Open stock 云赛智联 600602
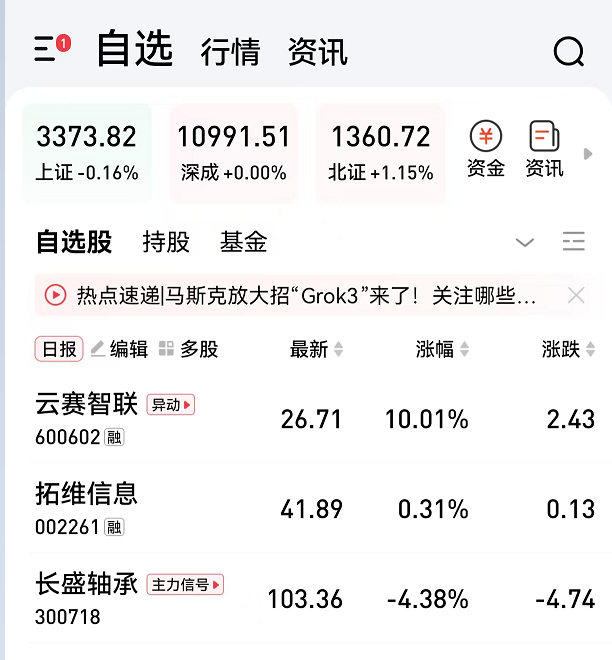Image resolution: width=612 pixels, height=660 pixels. (x=87, y=418)
